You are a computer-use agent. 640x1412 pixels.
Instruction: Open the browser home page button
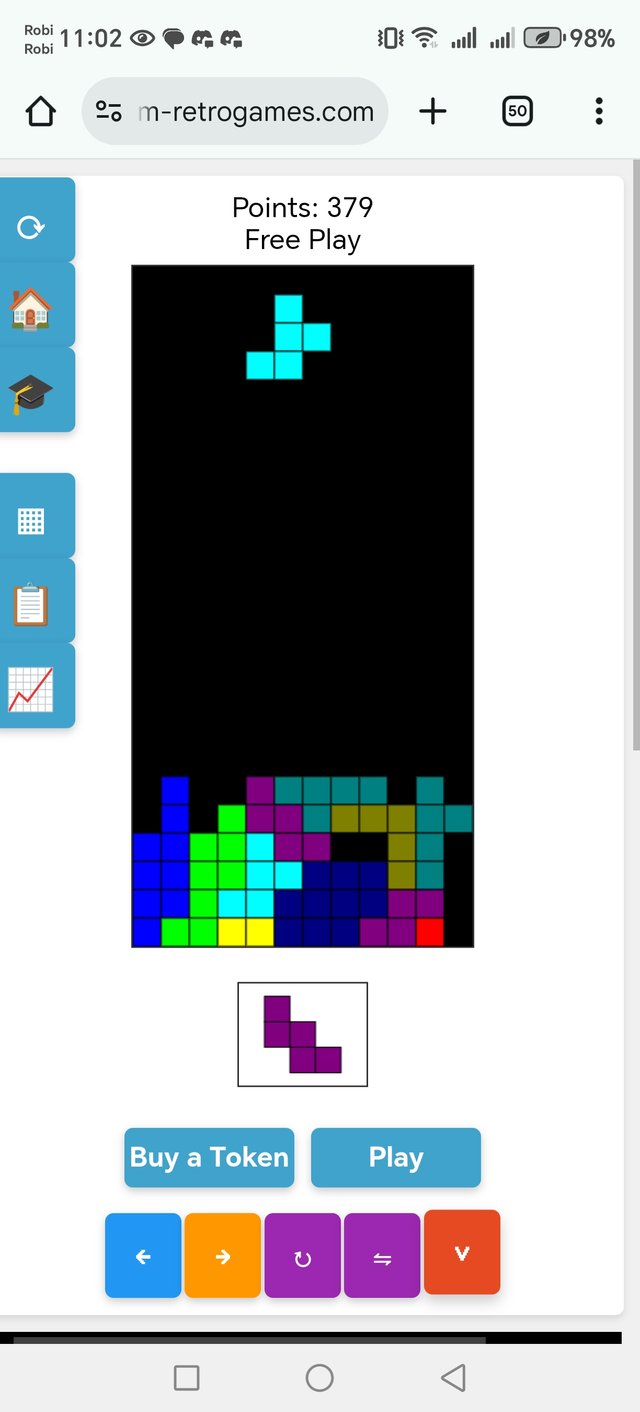coord(41,111)
